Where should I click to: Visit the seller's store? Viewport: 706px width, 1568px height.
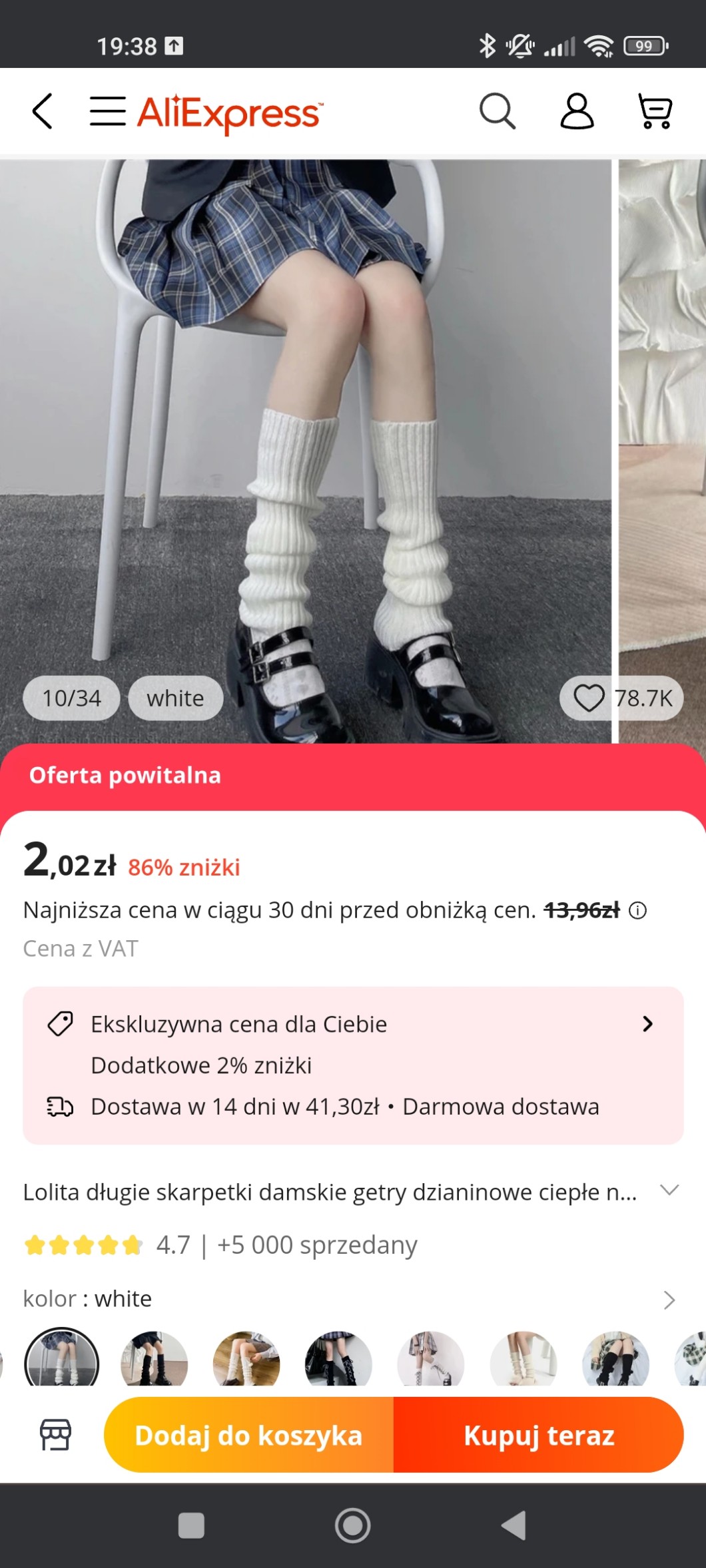coord(55,1434)
